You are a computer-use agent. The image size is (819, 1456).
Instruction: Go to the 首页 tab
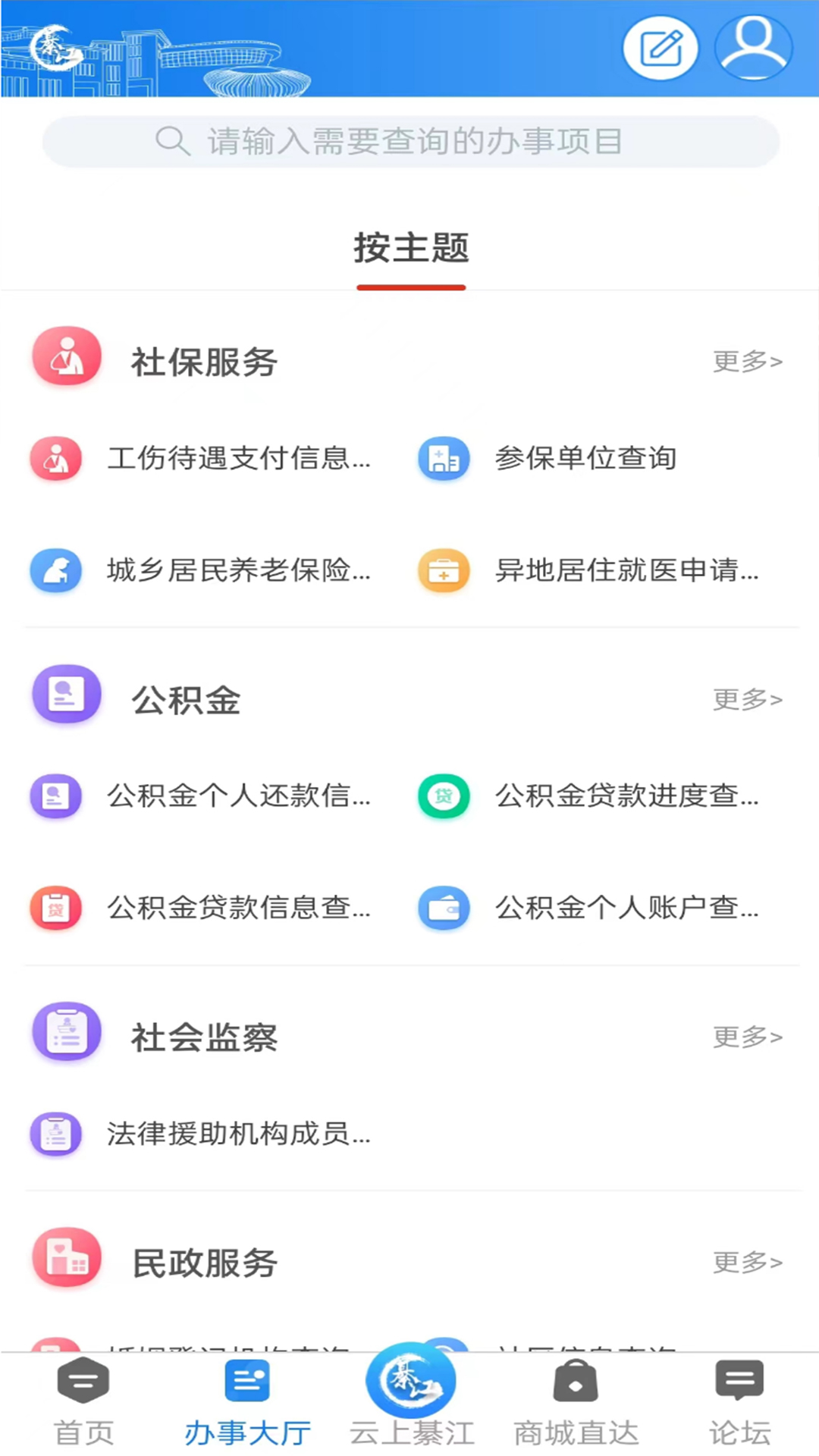point(83,1403)
